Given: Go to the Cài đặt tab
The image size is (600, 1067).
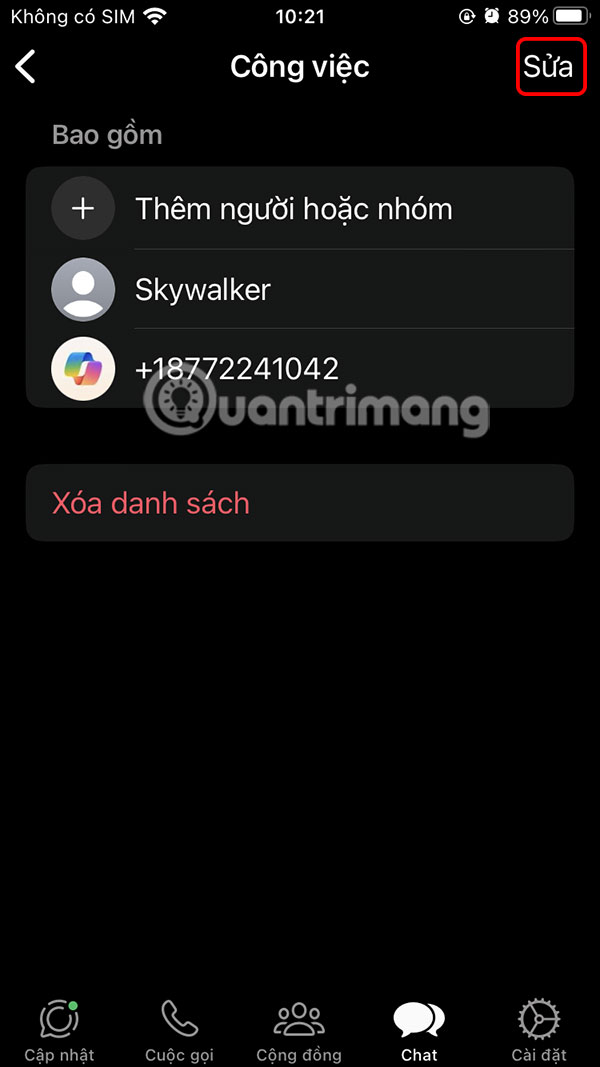Looking at the screenshot, I should (x=539, y=1030).
